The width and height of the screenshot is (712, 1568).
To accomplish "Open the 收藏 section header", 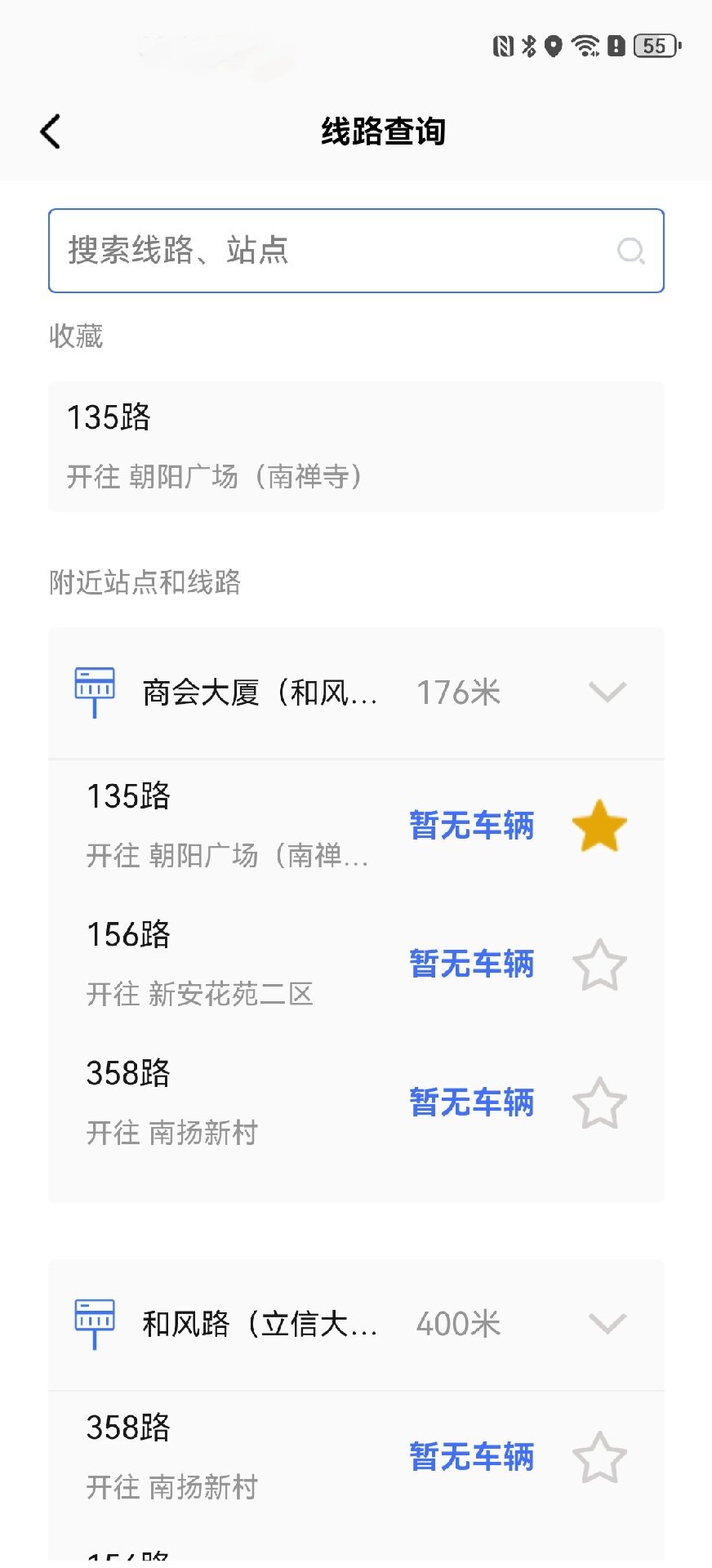I will coord(76,336).
